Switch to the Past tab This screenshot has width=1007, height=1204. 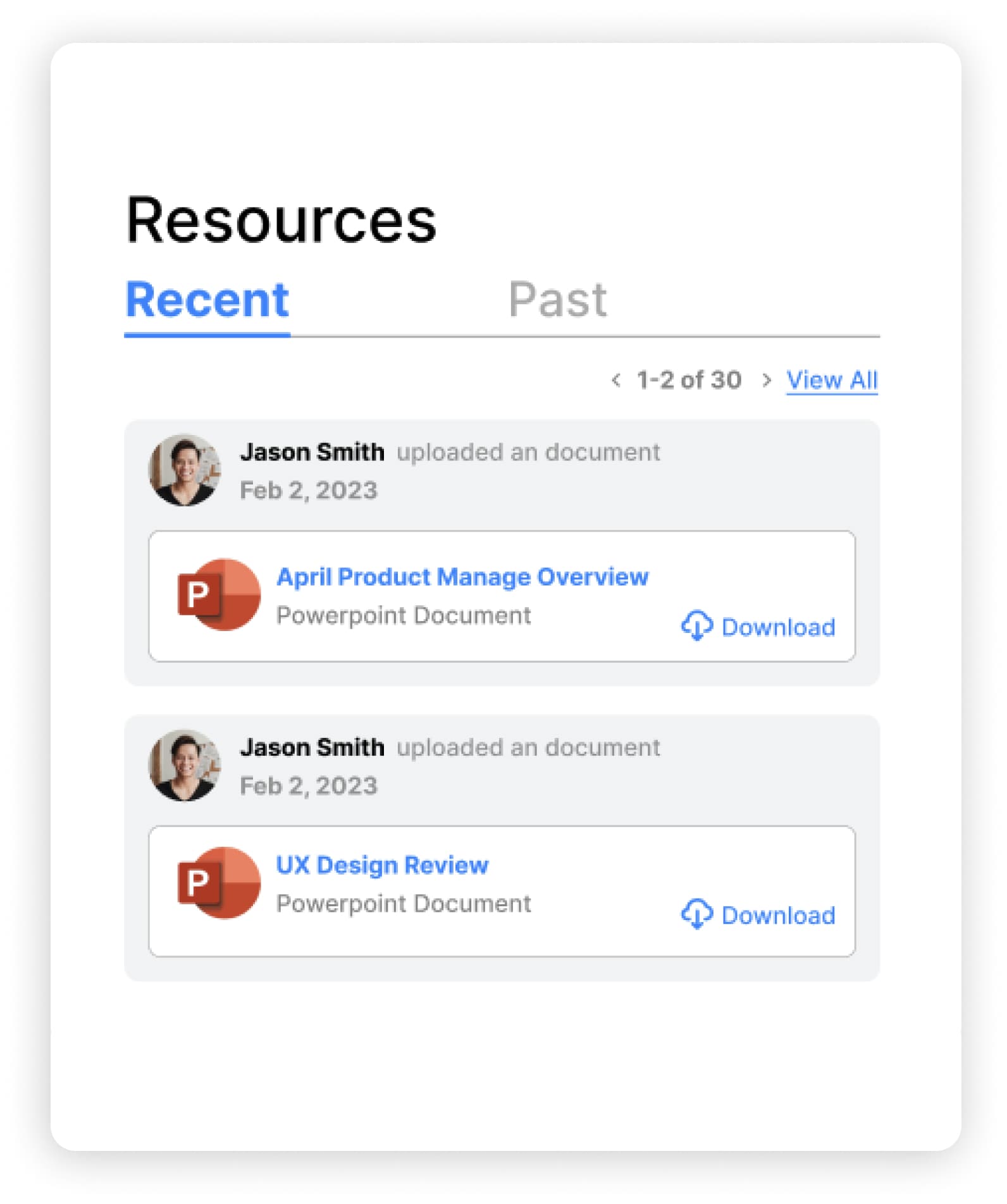click(x=557, y=300)
